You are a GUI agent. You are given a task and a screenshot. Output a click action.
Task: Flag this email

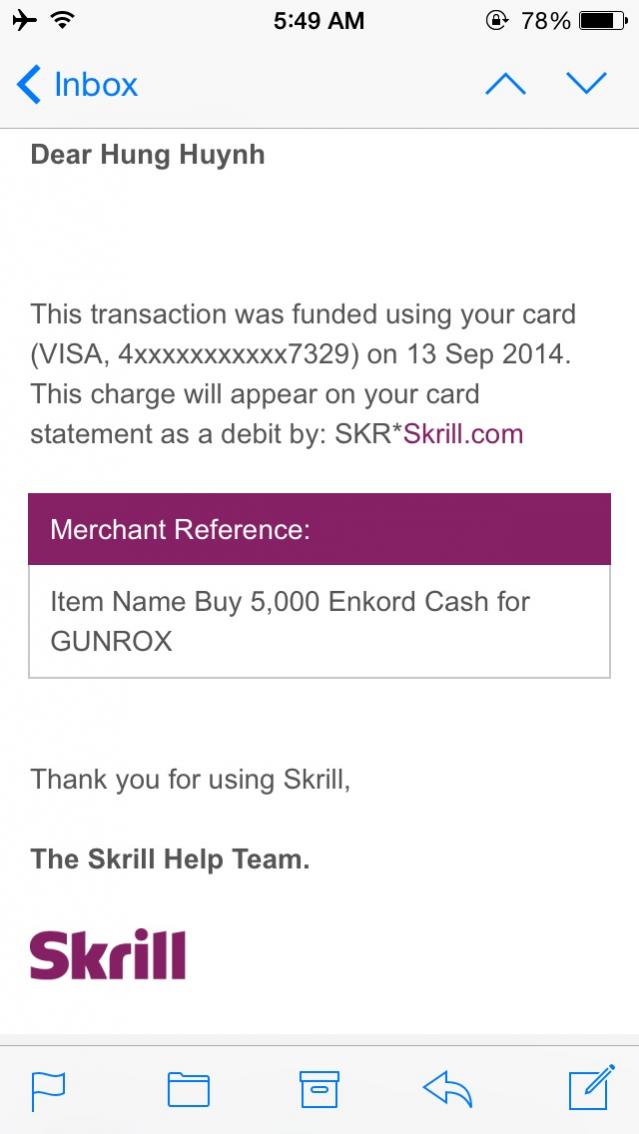click(48, 1089)
